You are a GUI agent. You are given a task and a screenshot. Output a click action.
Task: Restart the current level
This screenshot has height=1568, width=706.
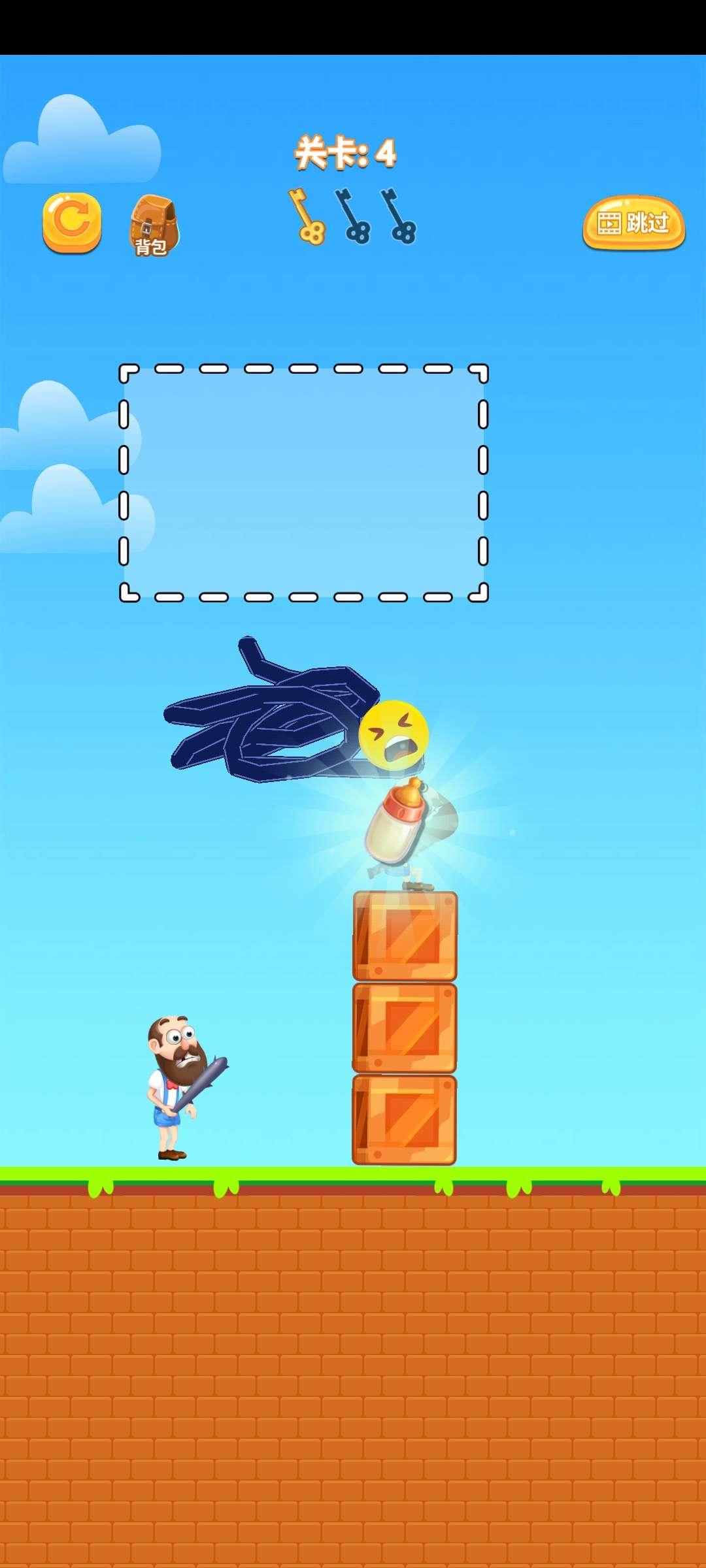tap(72, 222)
